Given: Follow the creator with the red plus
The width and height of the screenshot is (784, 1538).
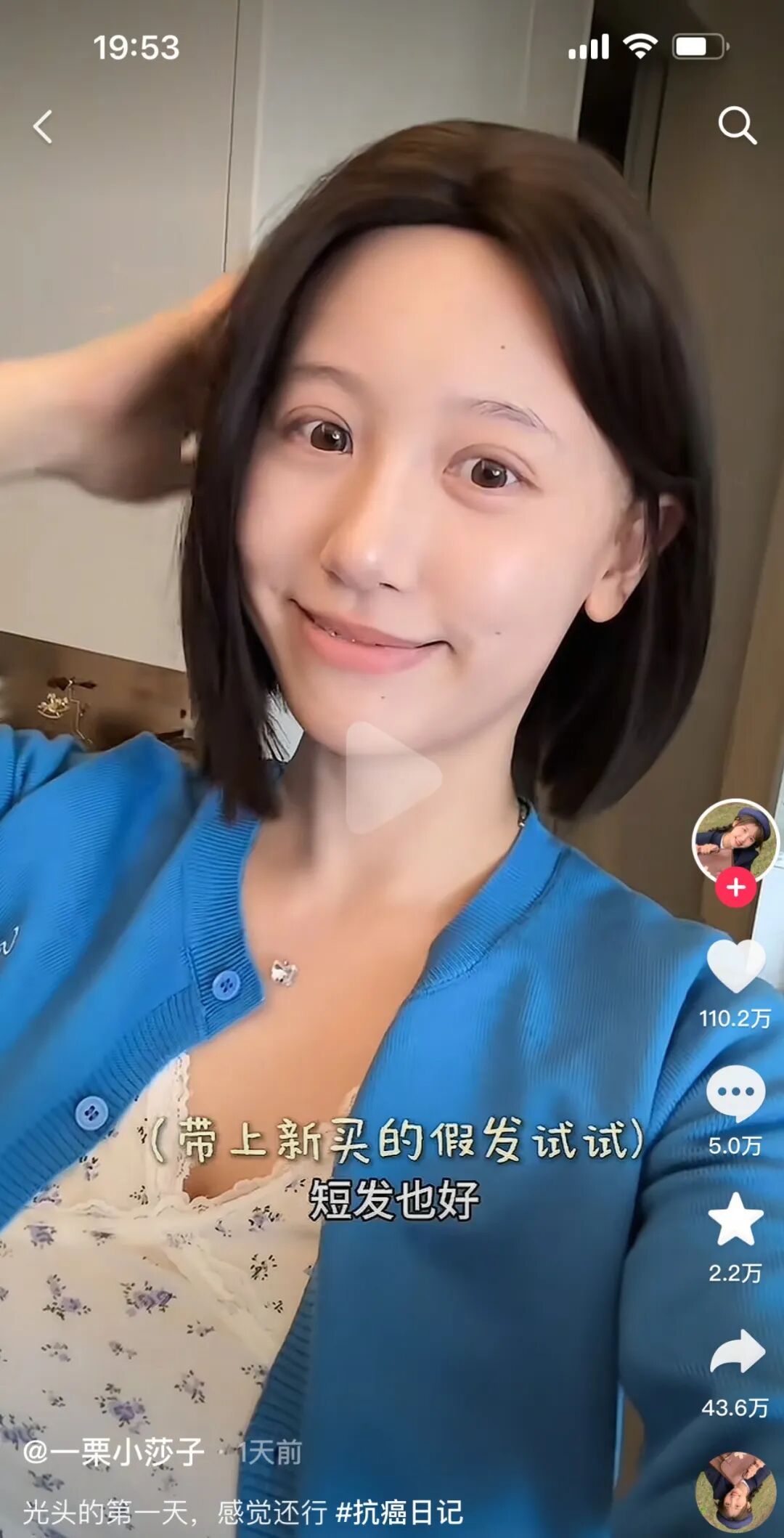Looking at the screenshot, I should point(735,887).
